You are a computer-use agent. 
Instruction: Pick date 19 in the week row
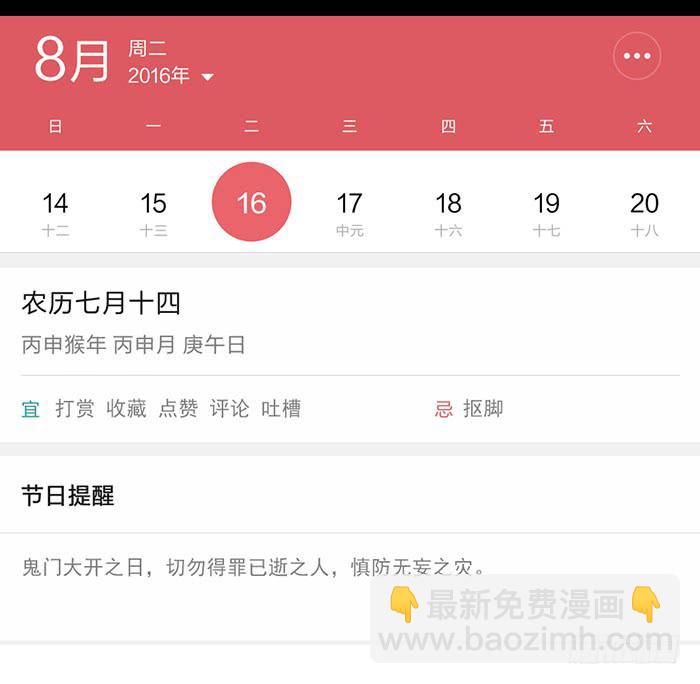click(x=546, y=213)
